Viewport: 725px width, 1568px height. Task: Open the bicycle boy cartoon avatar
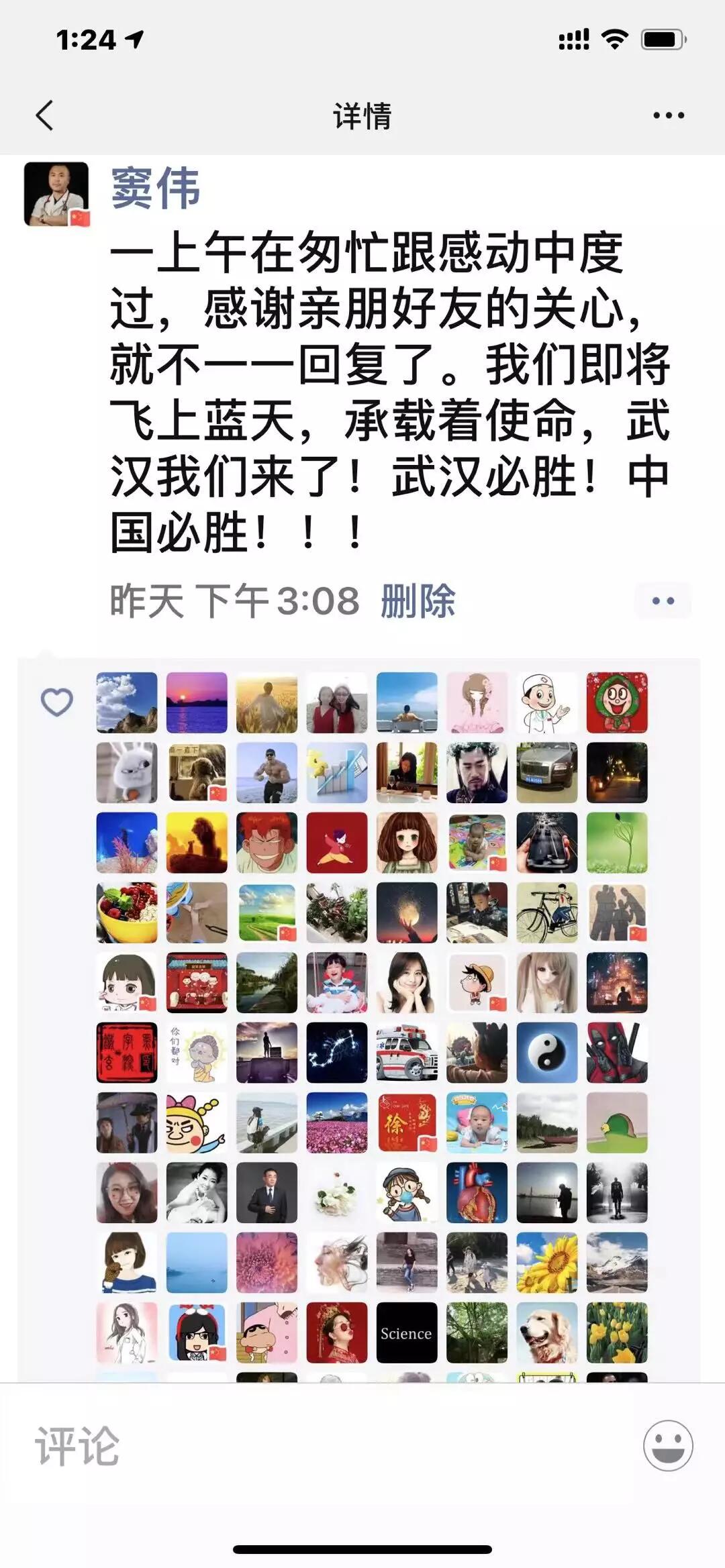pyautogui.click(x=546, y=912)
